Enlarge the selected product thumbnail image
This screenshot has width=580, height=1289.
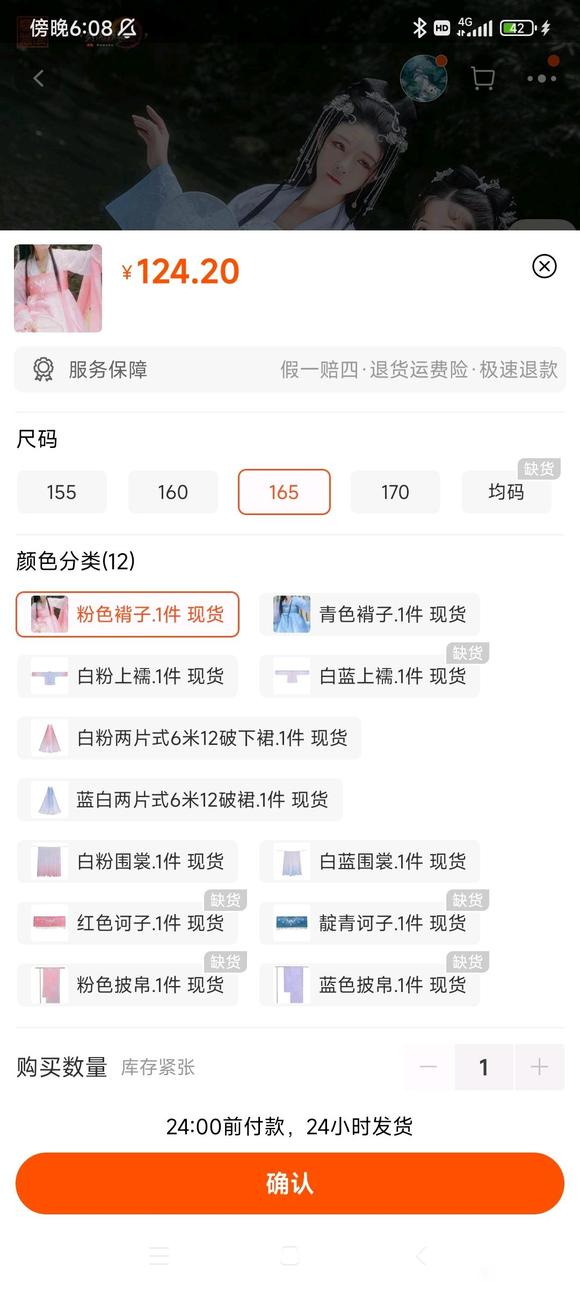58,288
